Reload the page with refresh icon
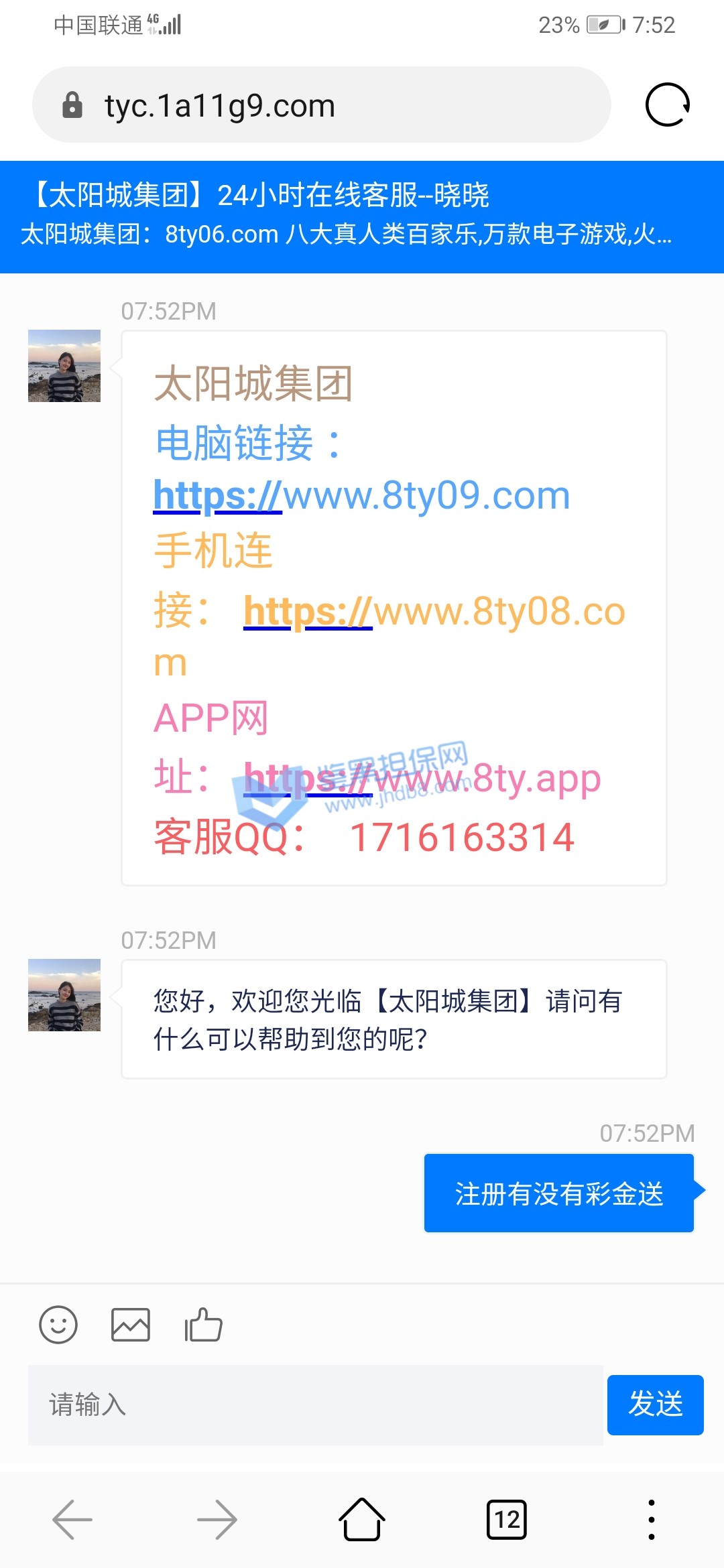This screenshot has height=1568, width=724. (667, 105)
